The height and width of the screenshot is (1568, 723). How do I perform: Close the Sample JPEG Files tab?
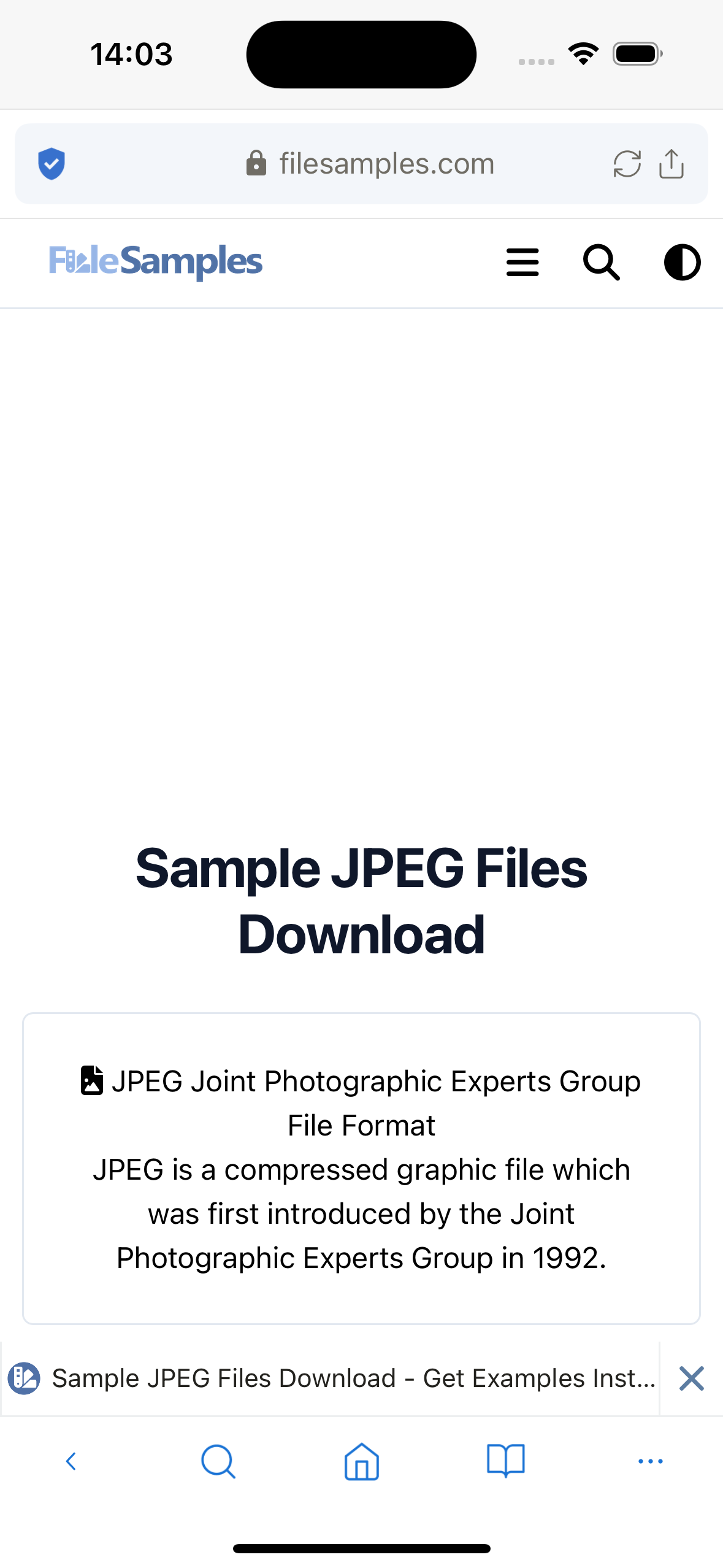tap(691, 1378)
